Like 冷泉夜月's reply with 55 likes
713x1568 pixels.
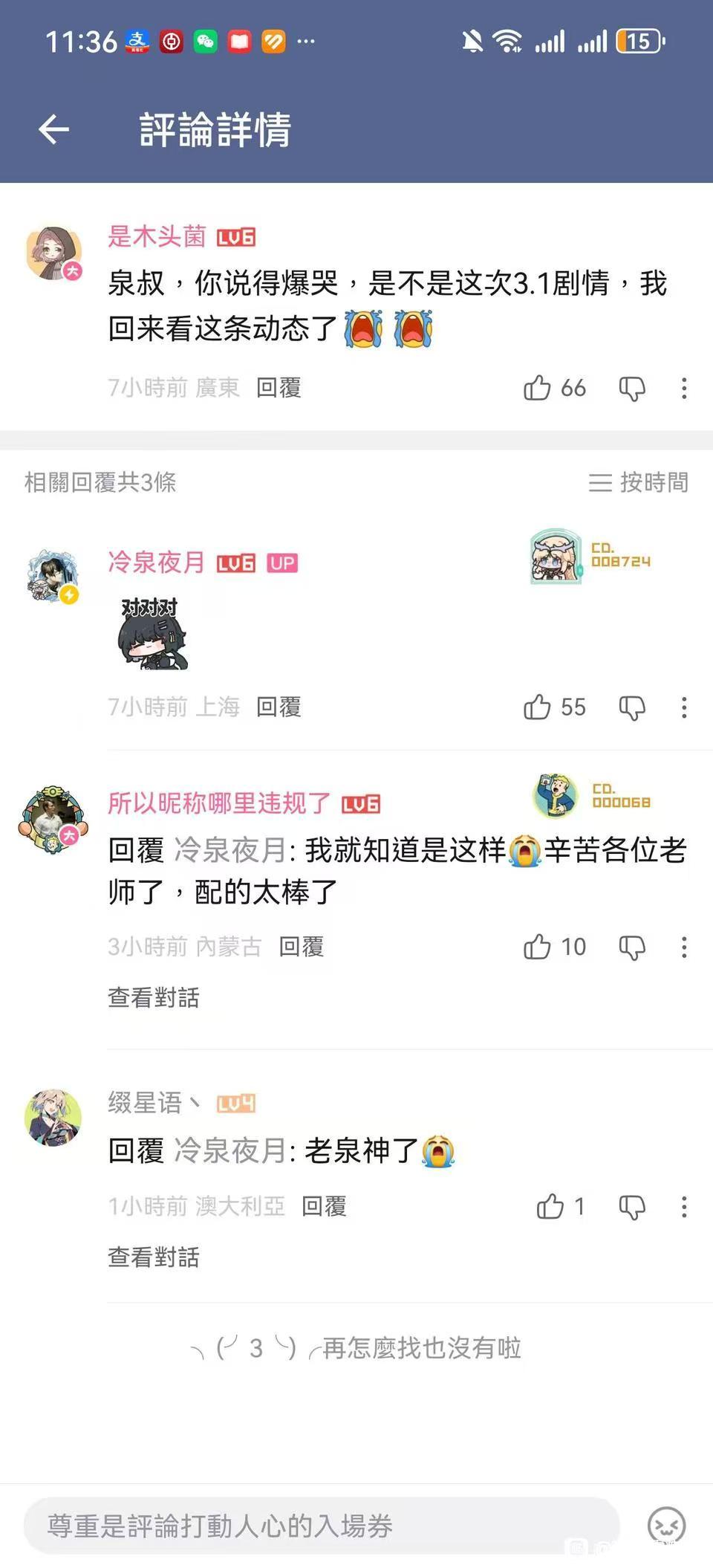(x=537, y=707)
